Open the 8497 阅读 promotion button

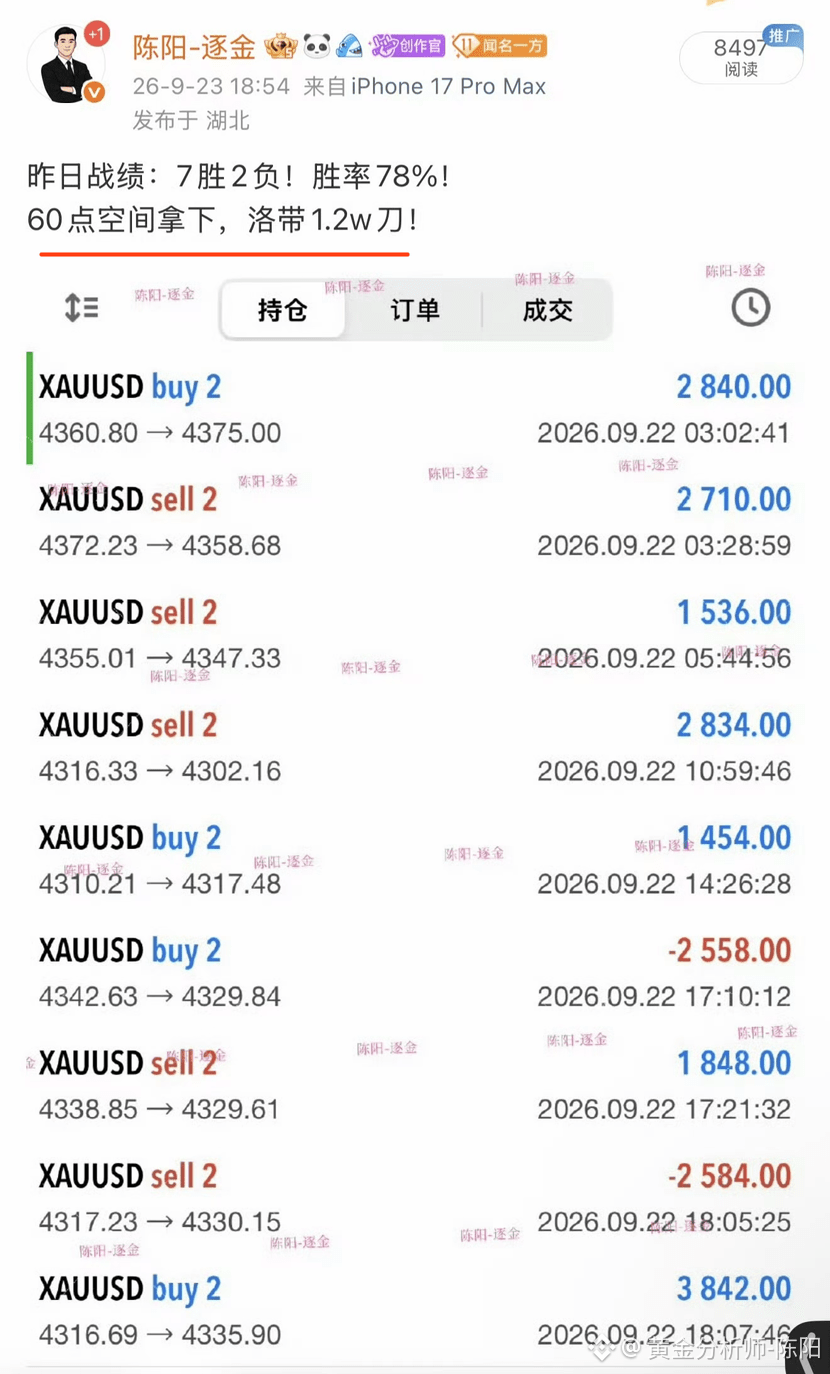[x=742, y=57]
